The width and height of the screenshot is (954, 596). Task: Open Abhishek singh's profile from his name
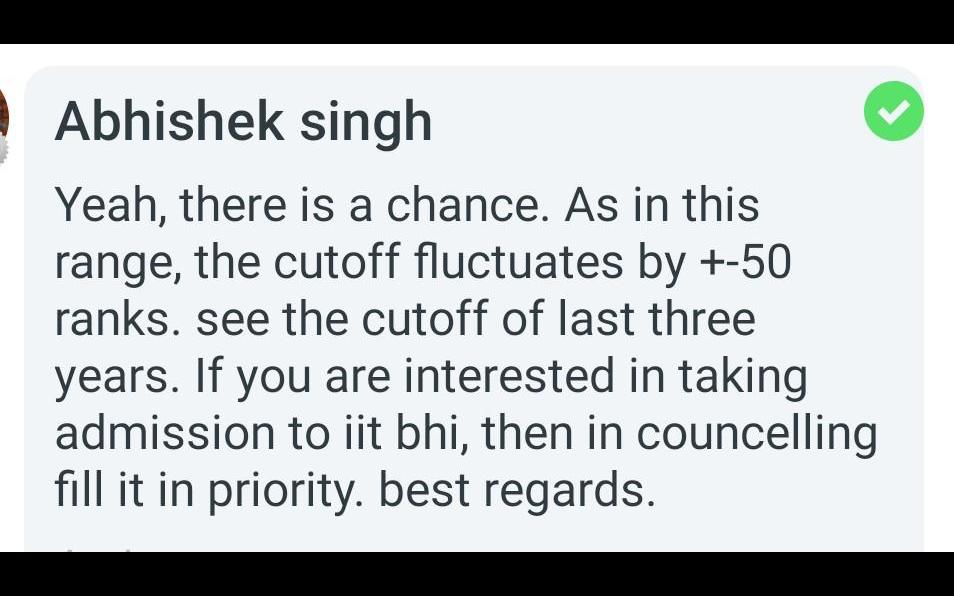(243, 122)
